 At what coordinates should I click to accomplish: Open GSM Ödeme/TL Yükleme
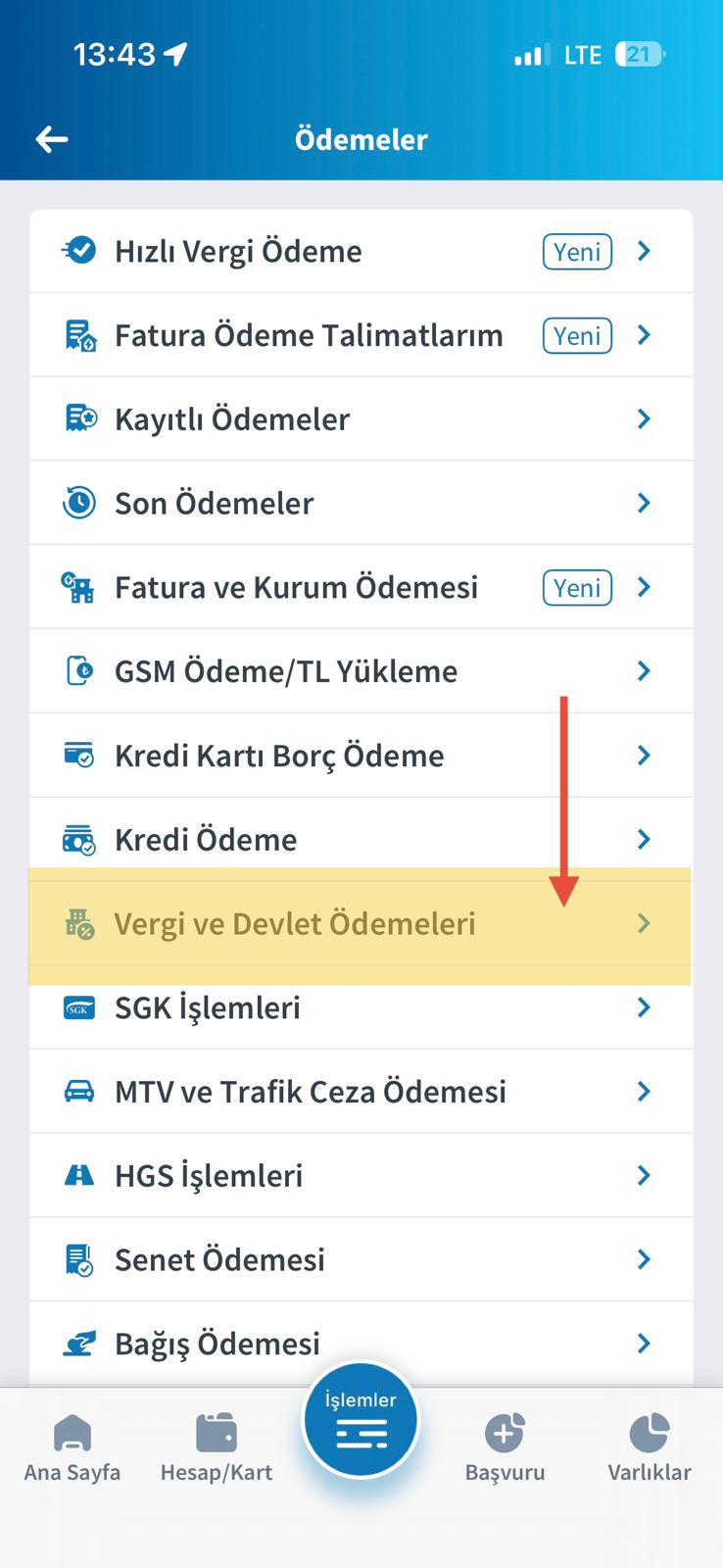(361, 672)
